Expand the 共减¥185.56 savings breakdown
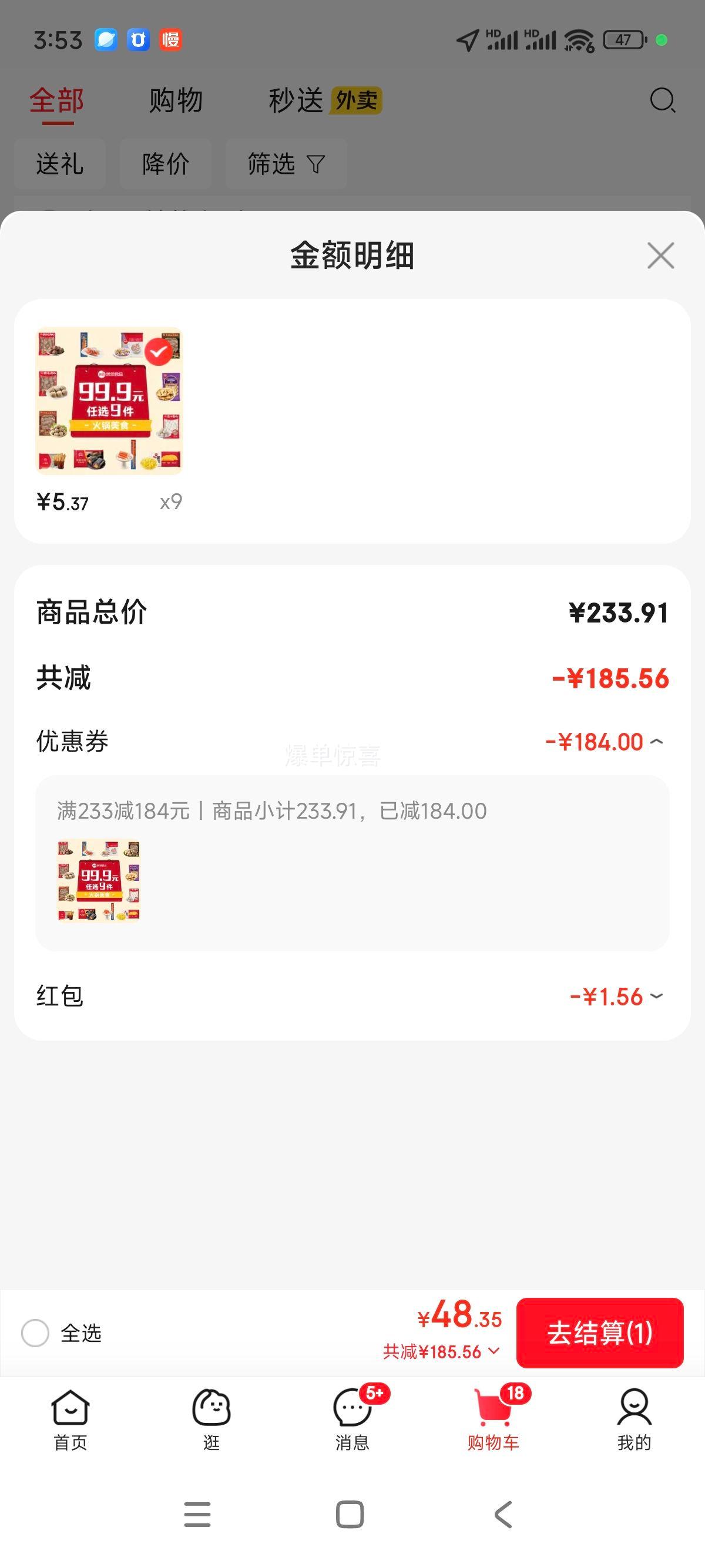 pyautogui.click(x=493, y=1351)
